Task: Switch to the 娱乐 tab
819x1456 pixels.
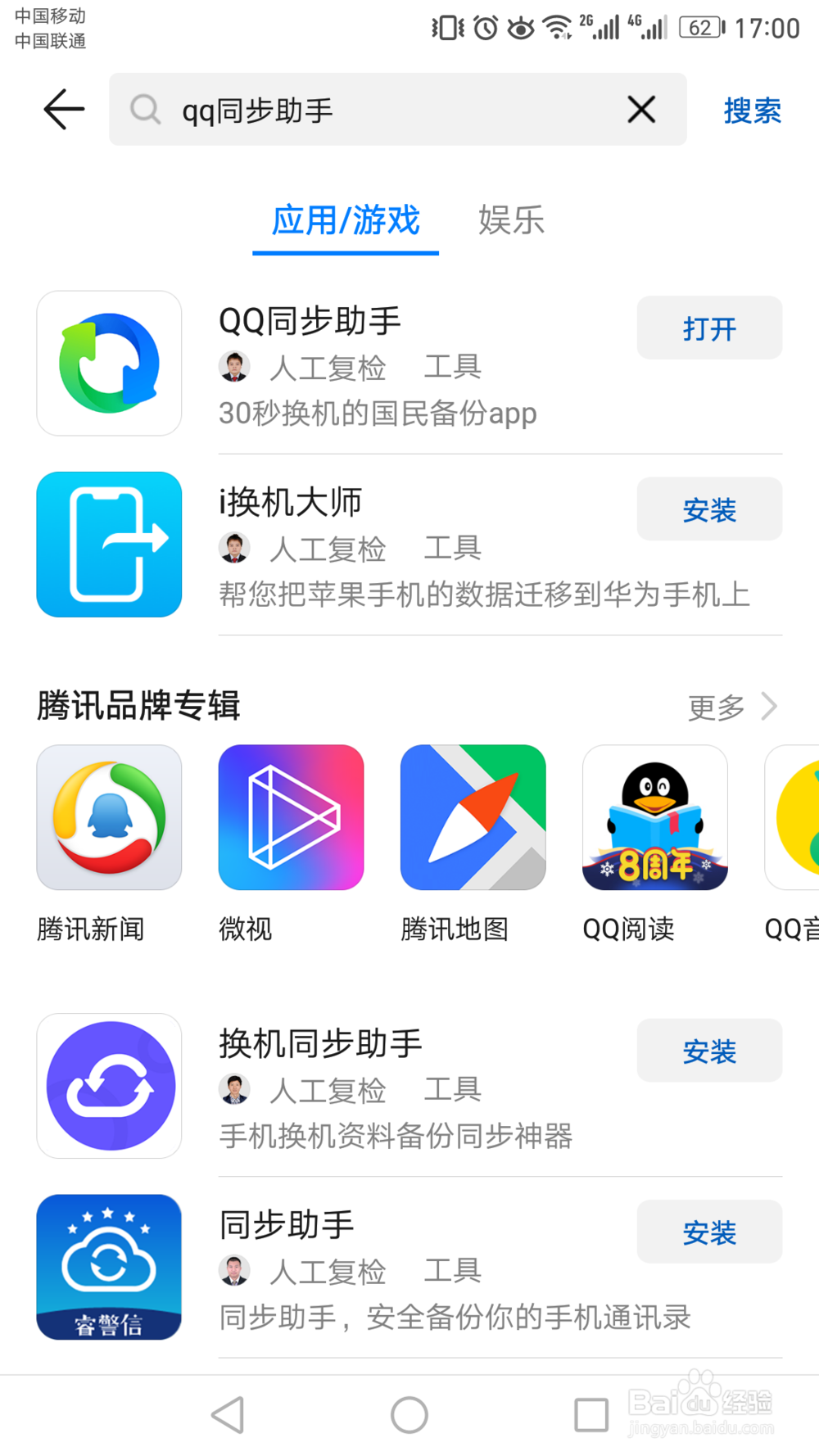Action: tap(510, 221)
